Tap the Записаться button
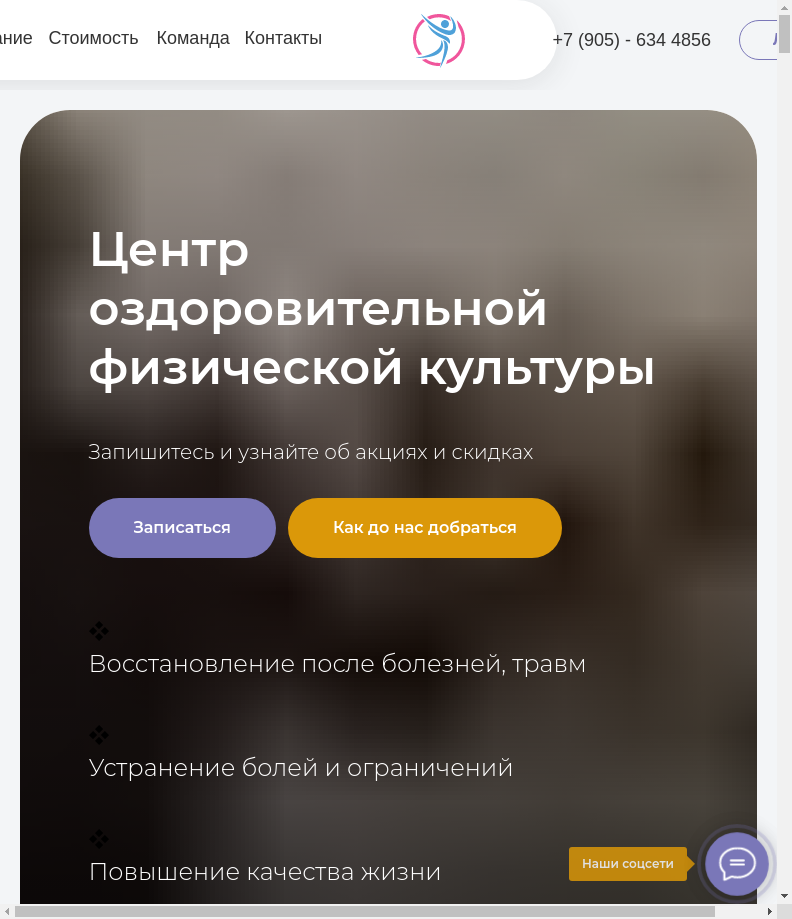 click(x=182, y=528)
